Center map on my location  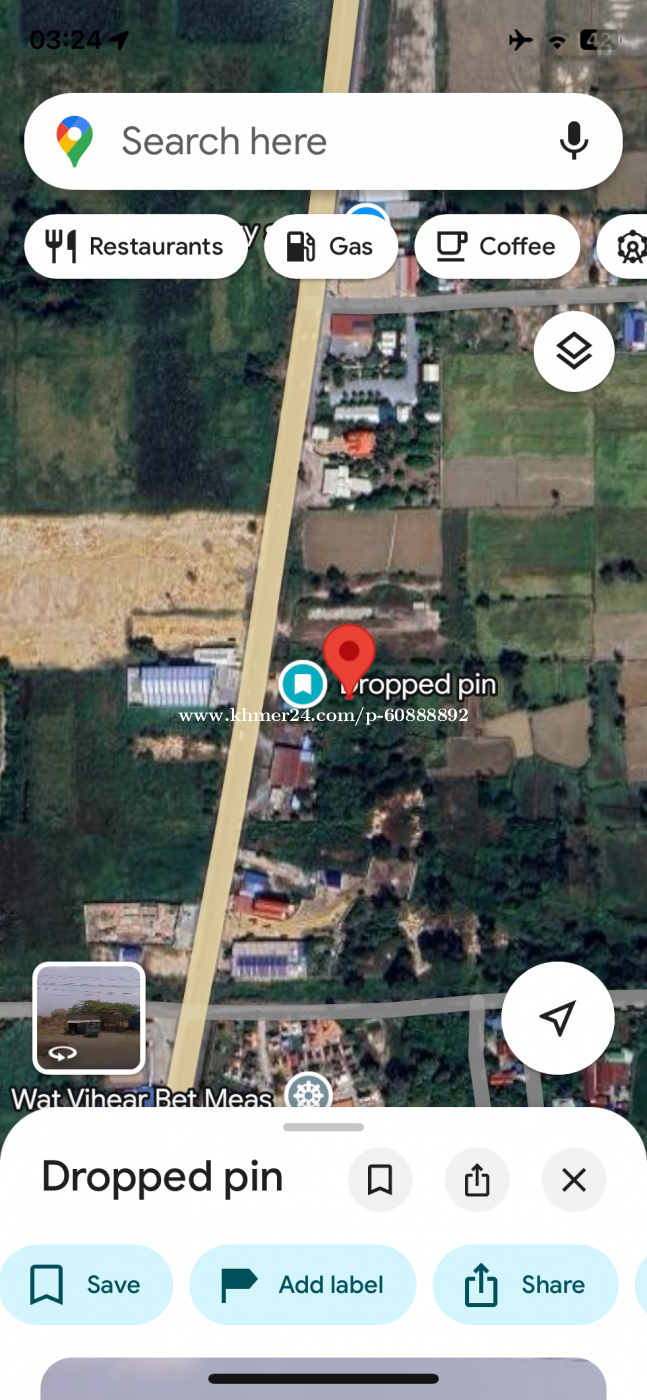coord(557,1018)
